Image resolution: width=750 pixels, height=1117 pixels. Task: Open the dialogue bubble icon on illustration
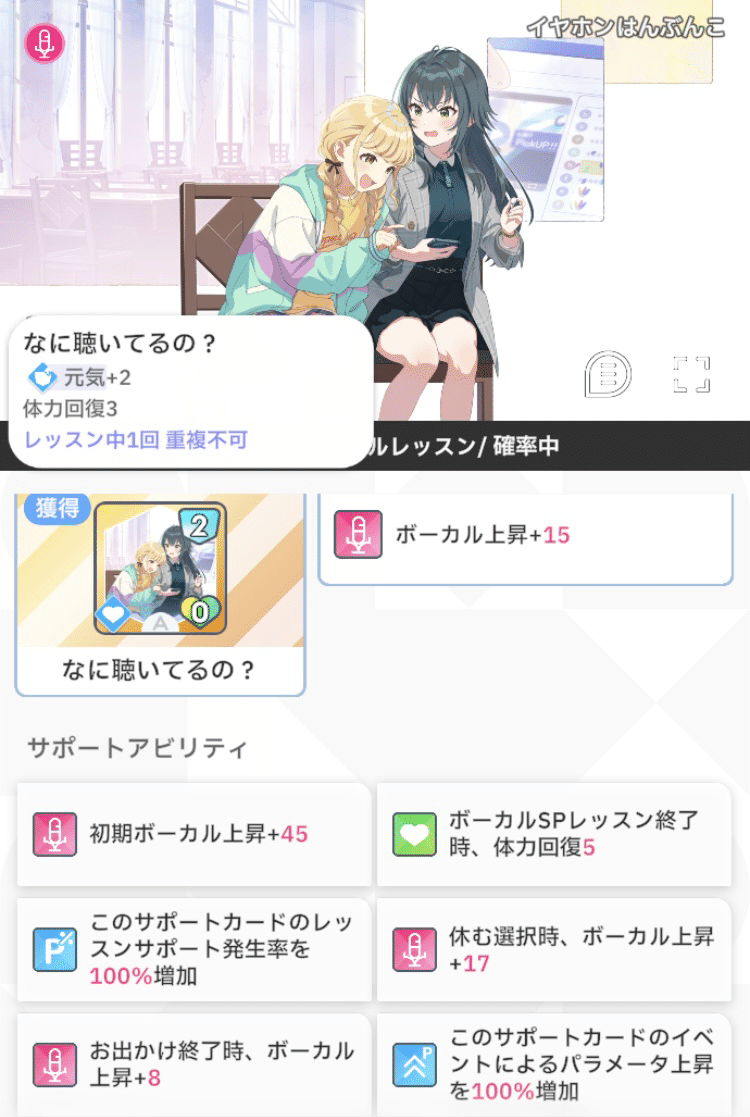[607, 374]
